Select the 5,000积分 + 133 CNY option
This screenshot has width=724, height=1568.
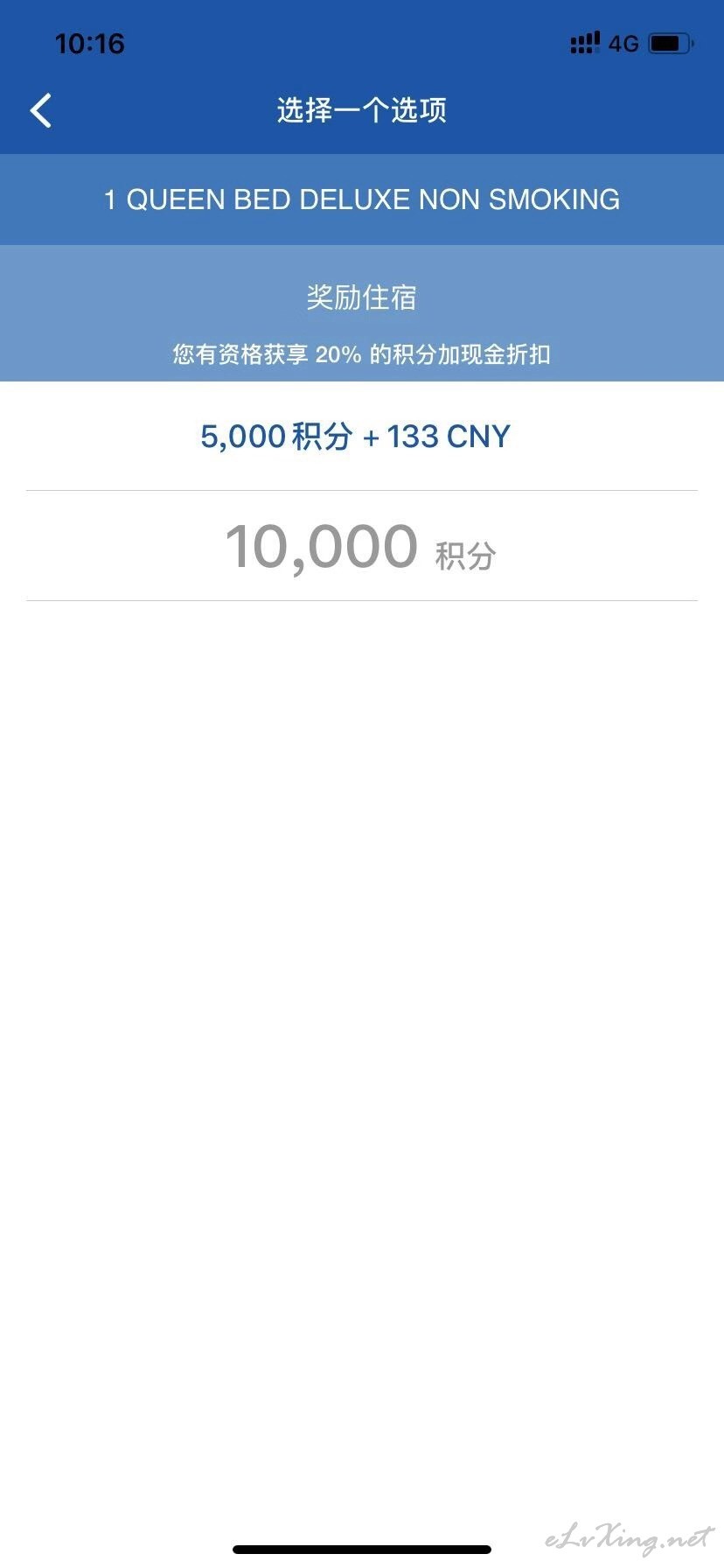362,436
